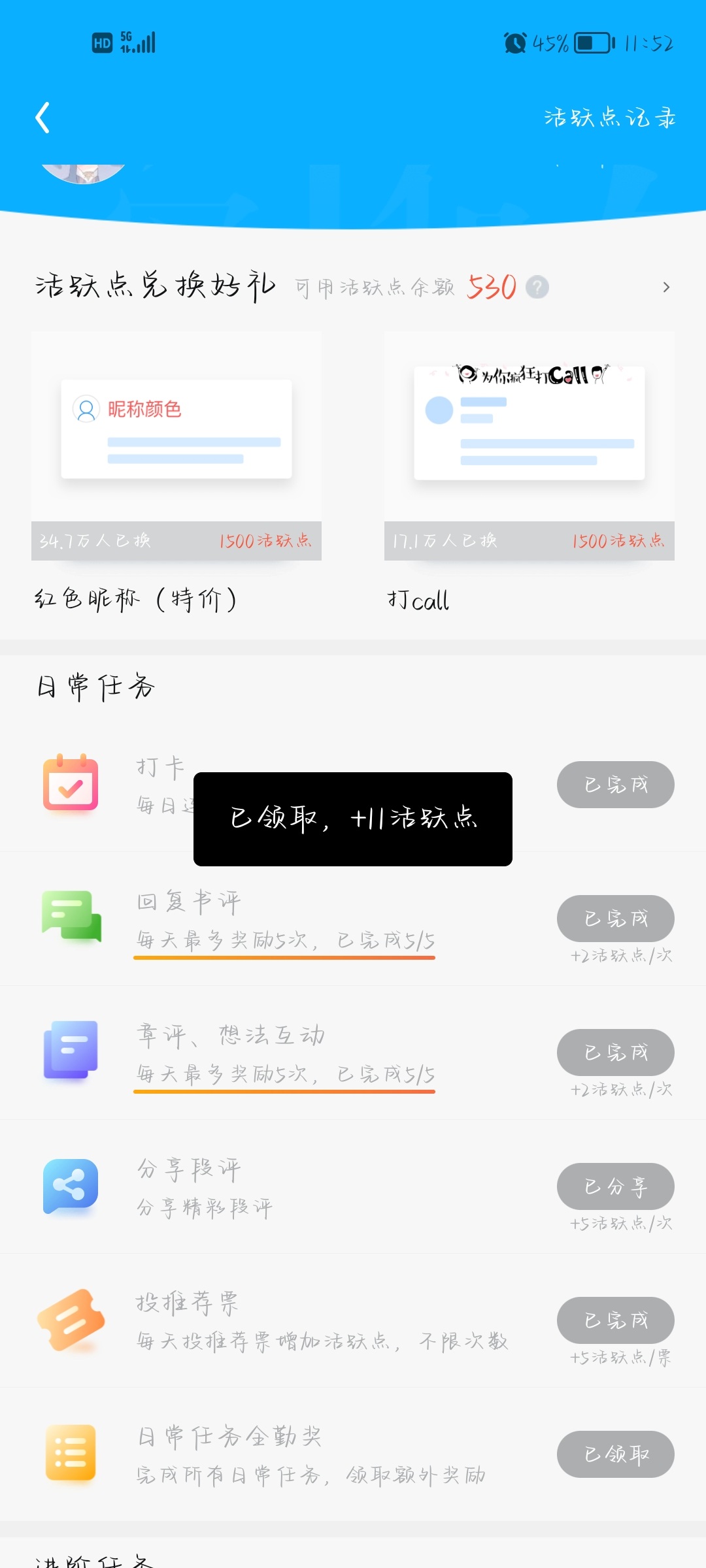Tap 已完成 button for 回复书评

click(615, 919)
